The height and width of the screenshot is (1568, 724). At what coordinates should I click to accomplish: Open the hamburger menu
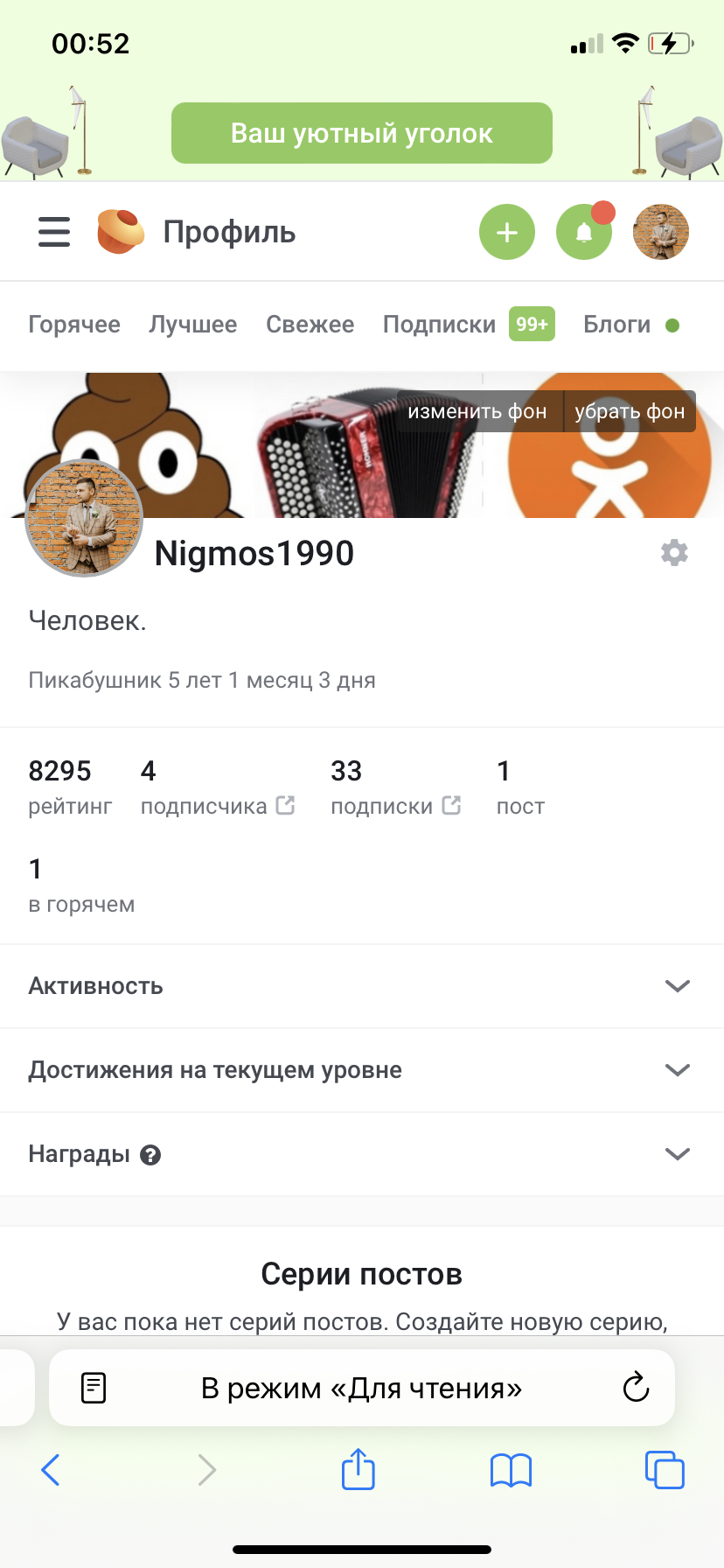click(54, 233)
